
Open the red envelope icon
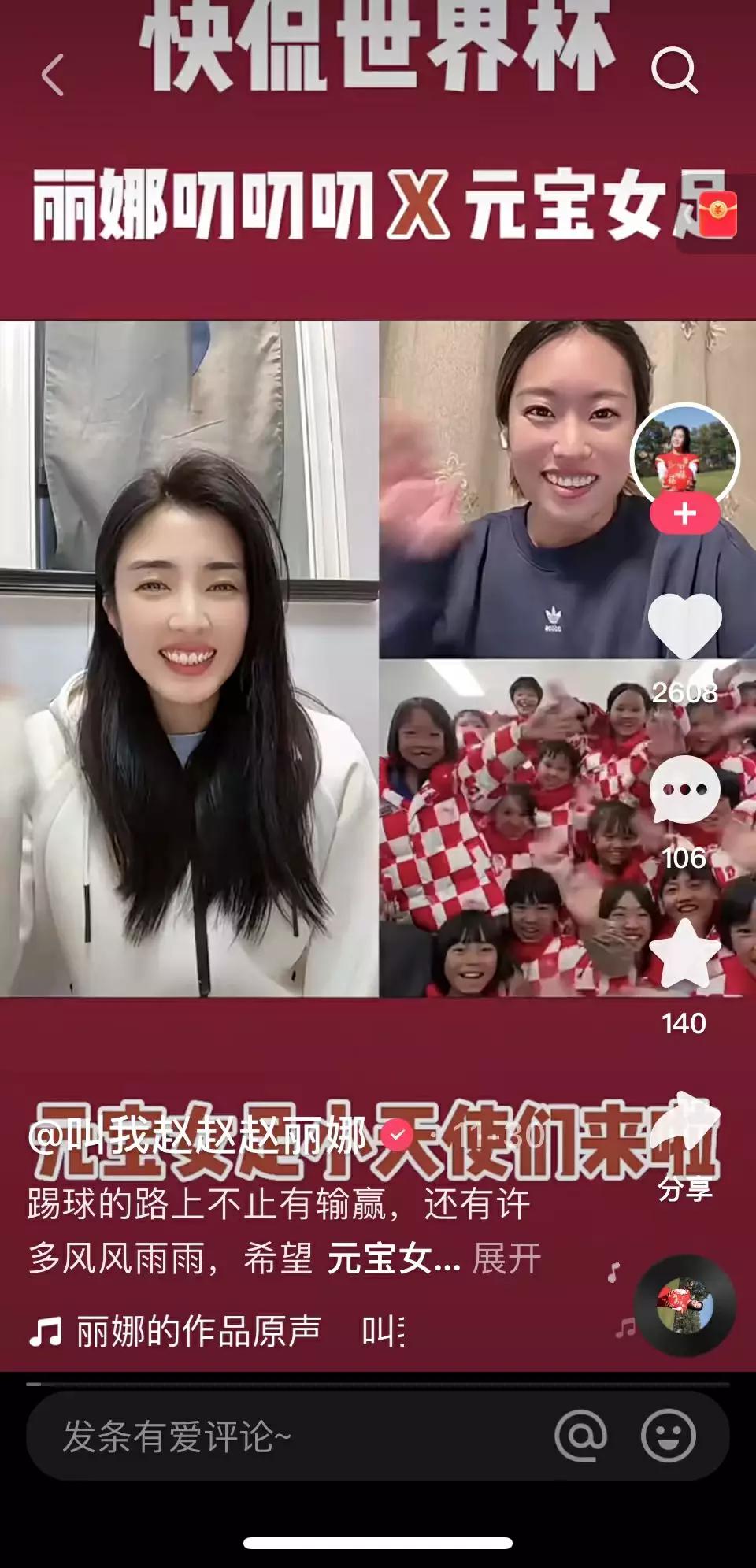[x=717, y=213]
